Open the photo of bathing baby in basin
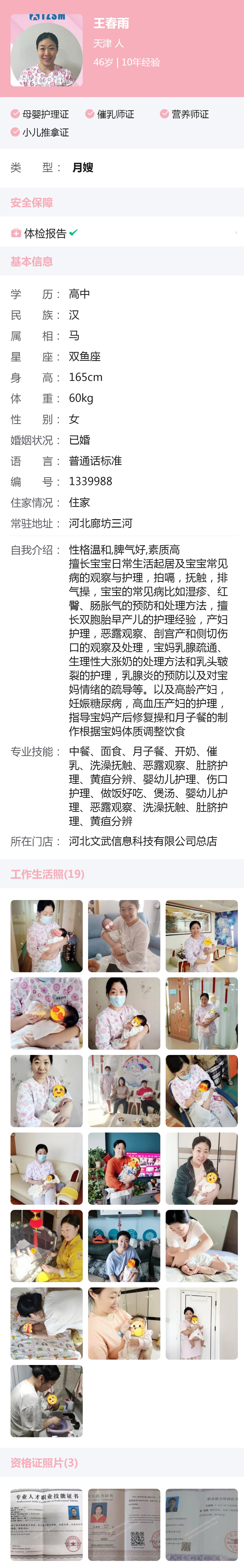Viewport: 244px width, 1568px height. 47,1400
